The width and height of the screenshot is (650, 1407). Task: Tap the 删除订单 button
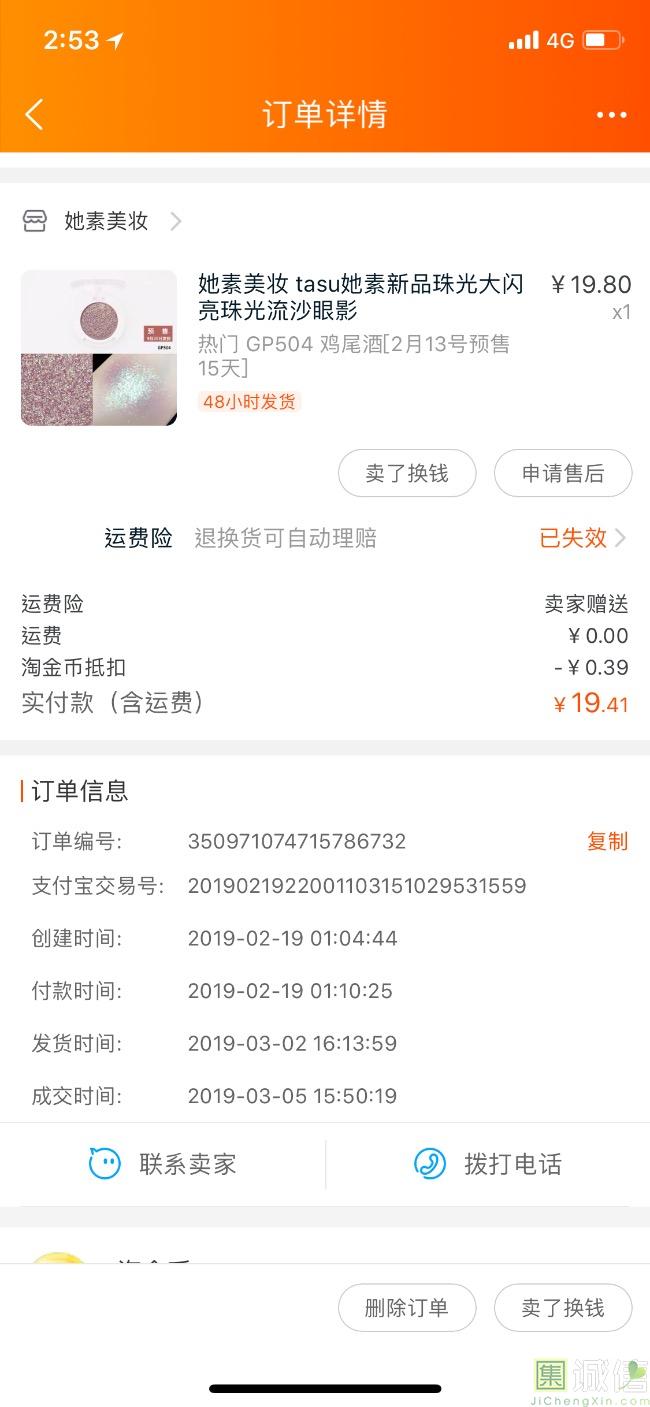pyautogui.click(x=406, y=1308)
